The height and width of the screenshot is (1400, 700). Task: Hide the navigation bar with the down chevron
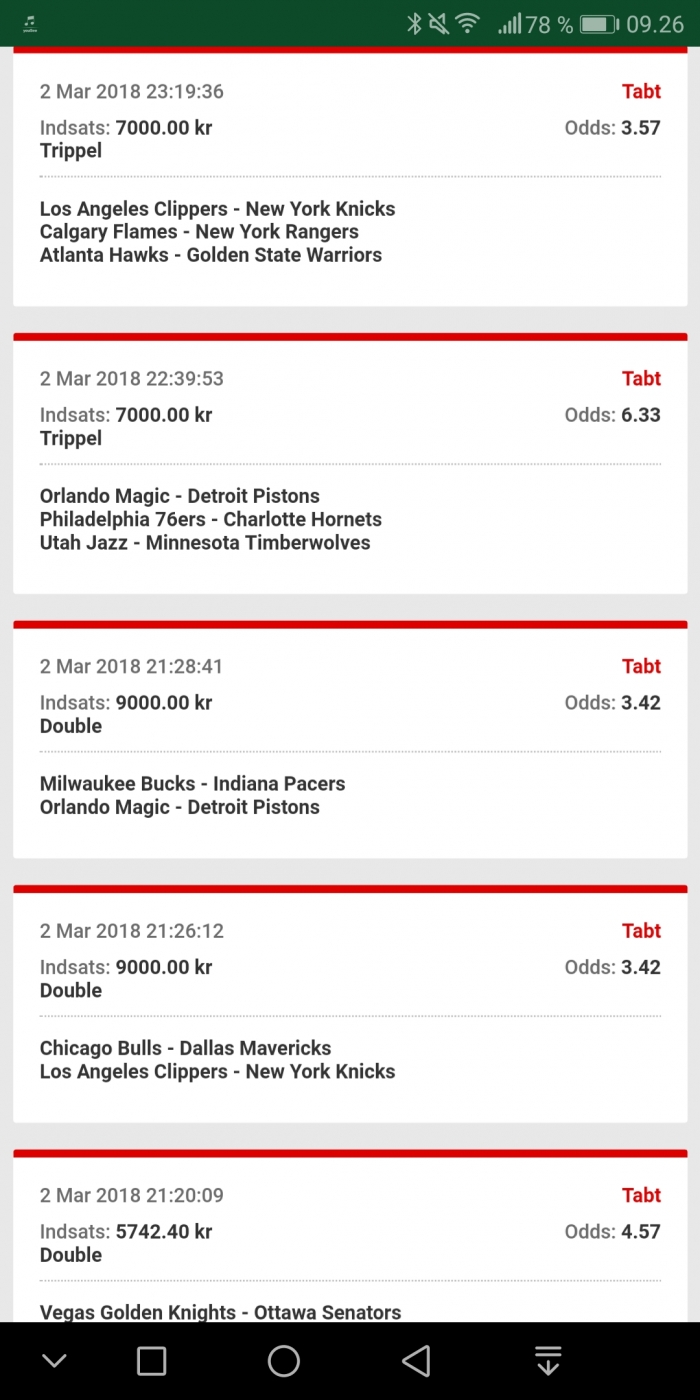coord(54,1361)
